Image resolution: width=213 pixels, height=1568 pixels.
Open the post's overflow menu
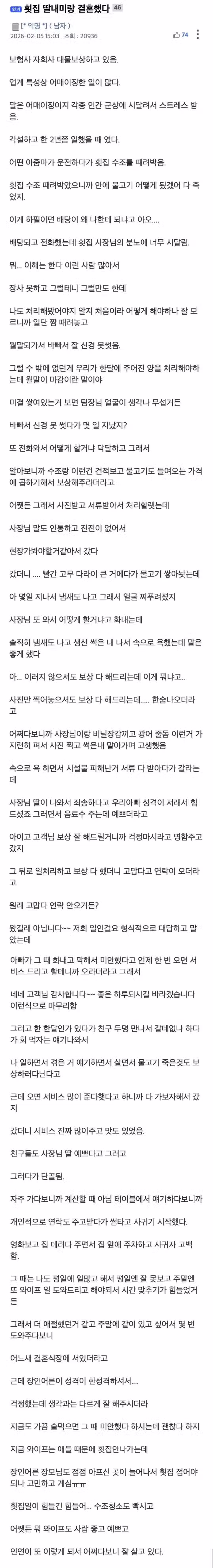(197, 35)
